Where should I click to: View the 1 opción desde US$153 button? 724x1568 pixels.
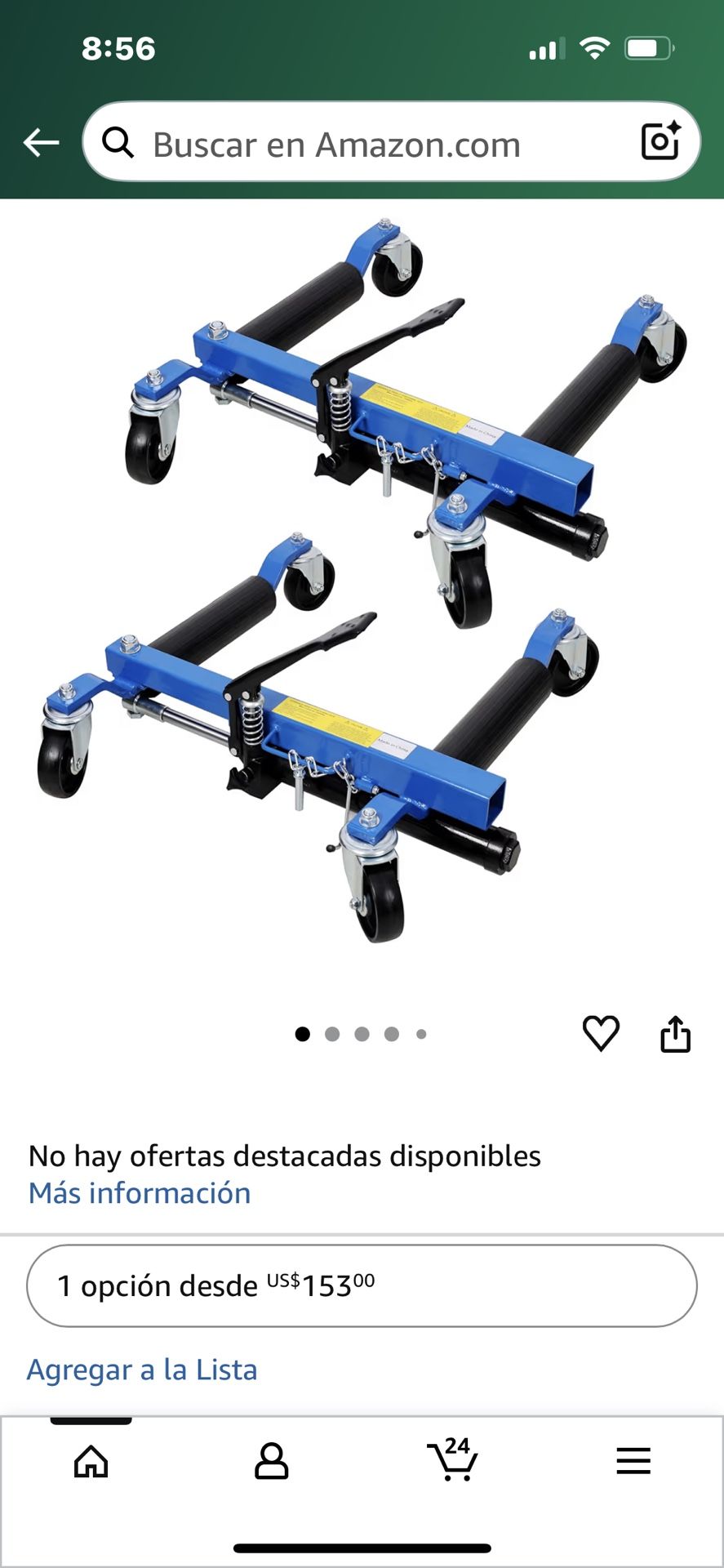(362, 1285)
